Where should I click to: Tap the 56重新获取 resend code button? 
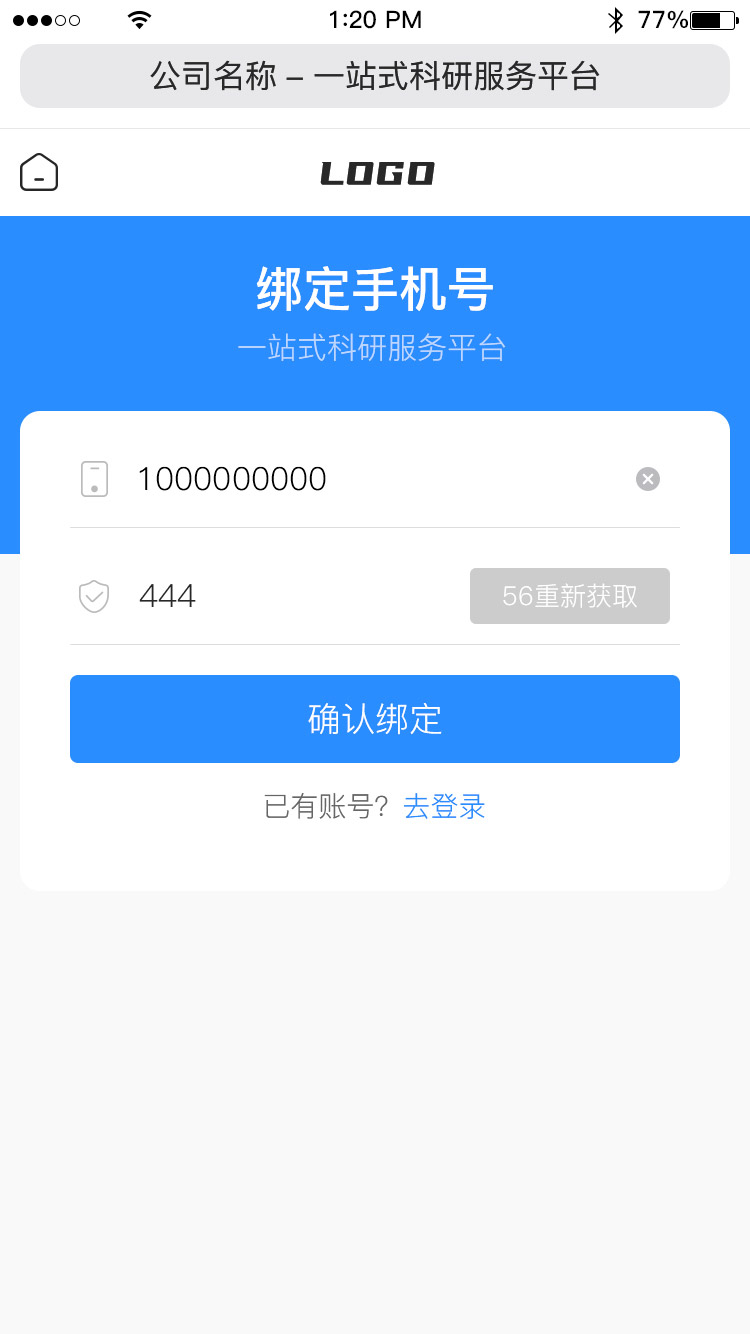[x=570, y=596]
